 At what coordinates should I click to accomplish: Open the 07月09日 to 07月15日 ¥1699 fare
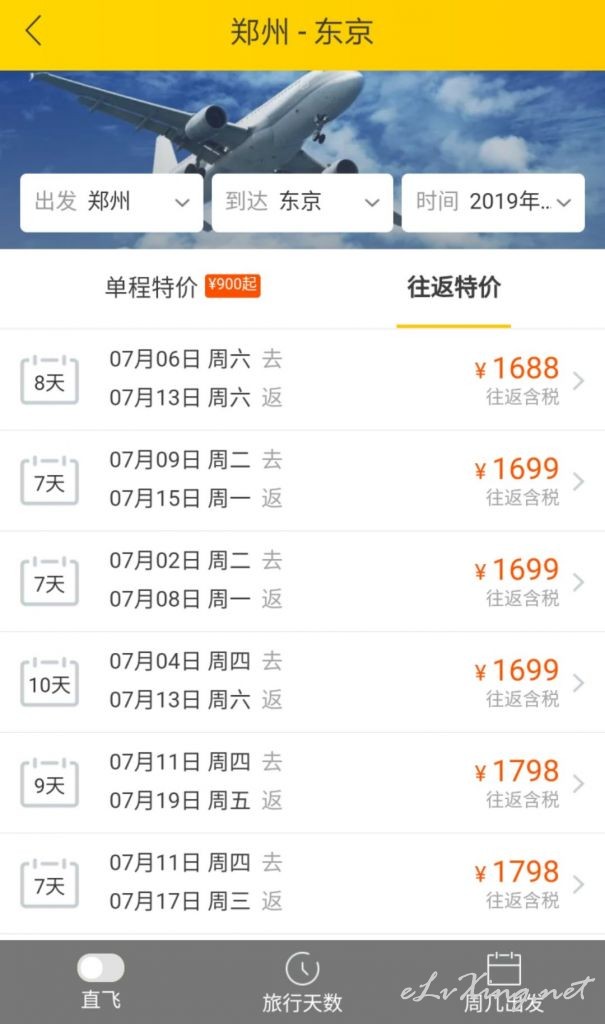point(302,481)
